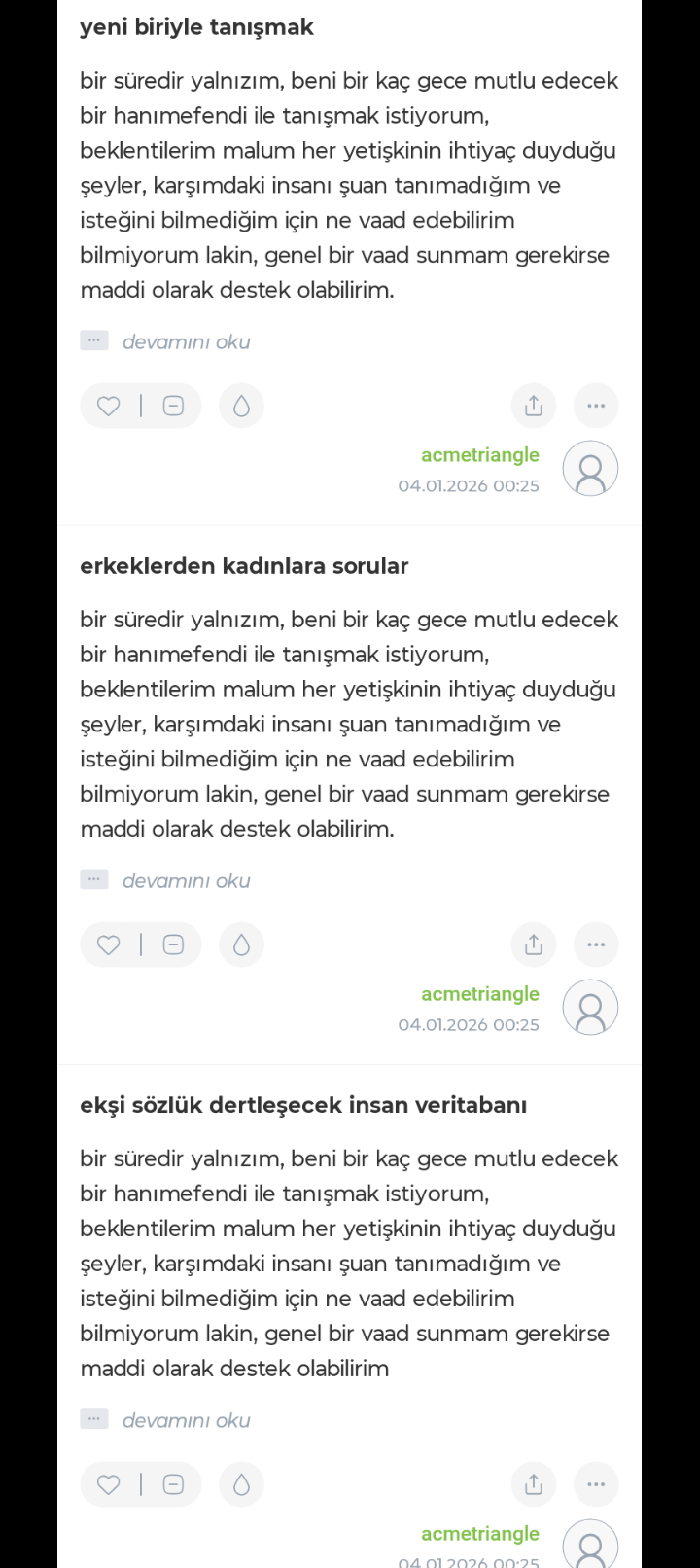Expand "devamını oku" under yeni biriyle tanışmak

(186, 341)
